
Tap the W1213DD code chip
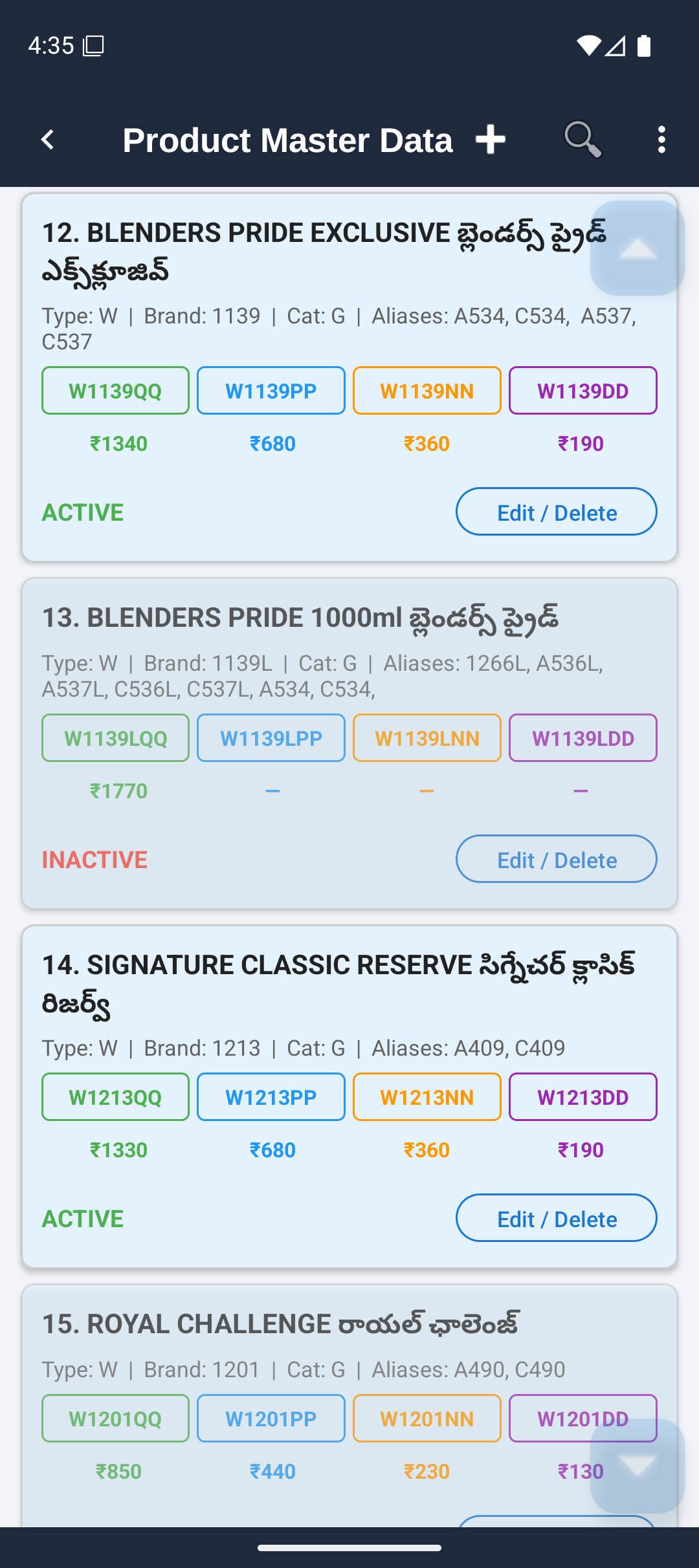coord(583,1097)
